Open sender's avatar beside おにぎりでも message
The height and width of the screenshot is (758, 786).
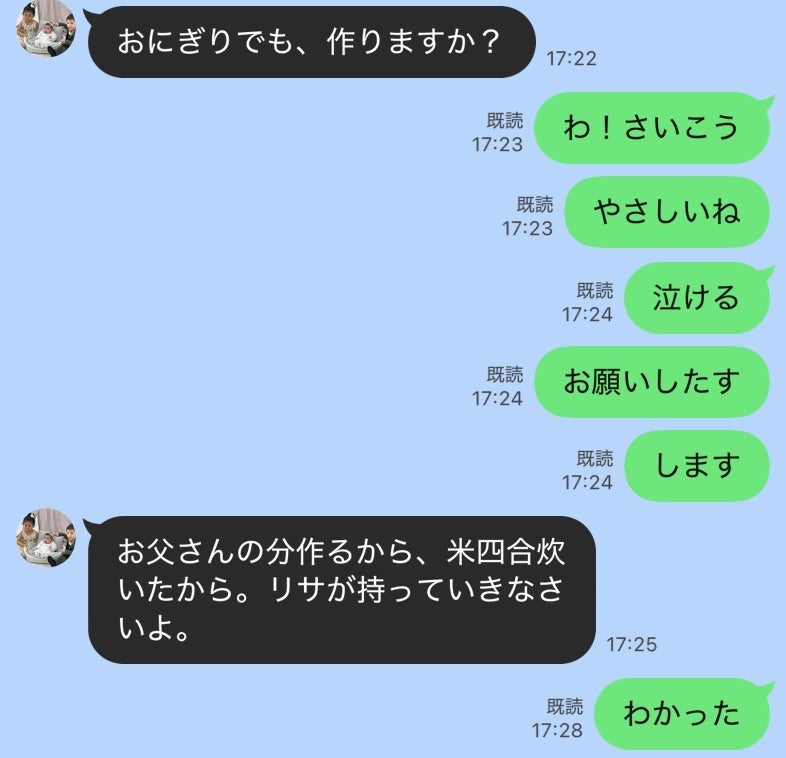click(46, 28)
